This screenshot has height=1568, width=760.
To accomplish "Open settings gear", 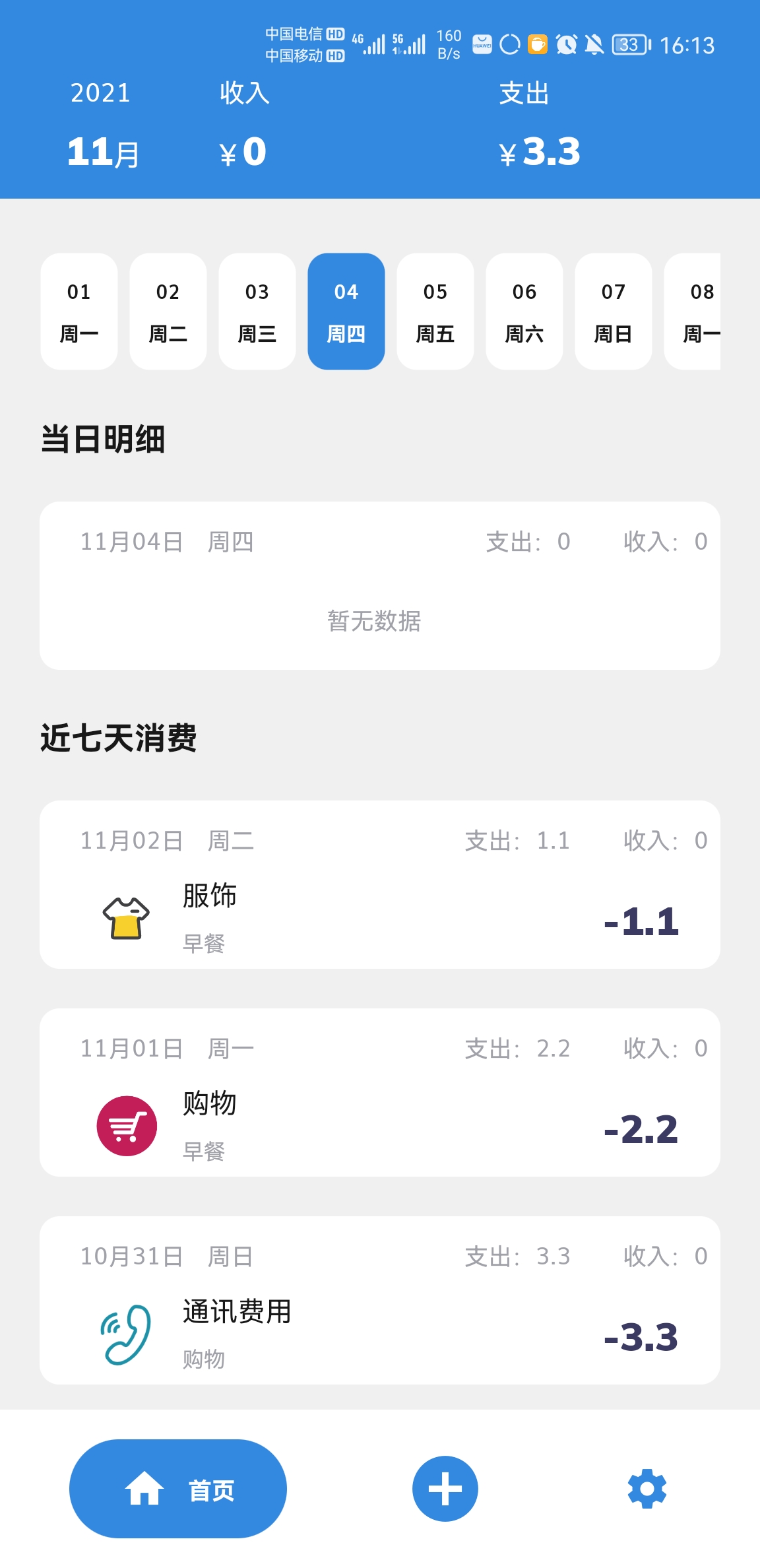I will pos(647,1489).
